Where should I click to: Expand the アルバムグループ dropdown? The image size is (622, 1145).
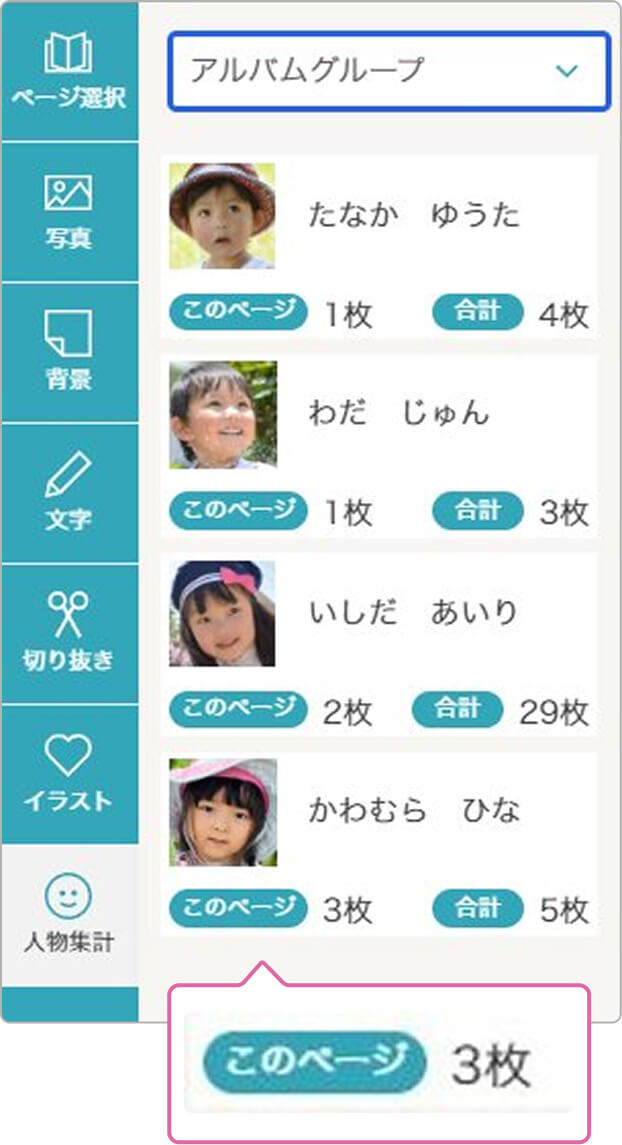pos(388,71)
